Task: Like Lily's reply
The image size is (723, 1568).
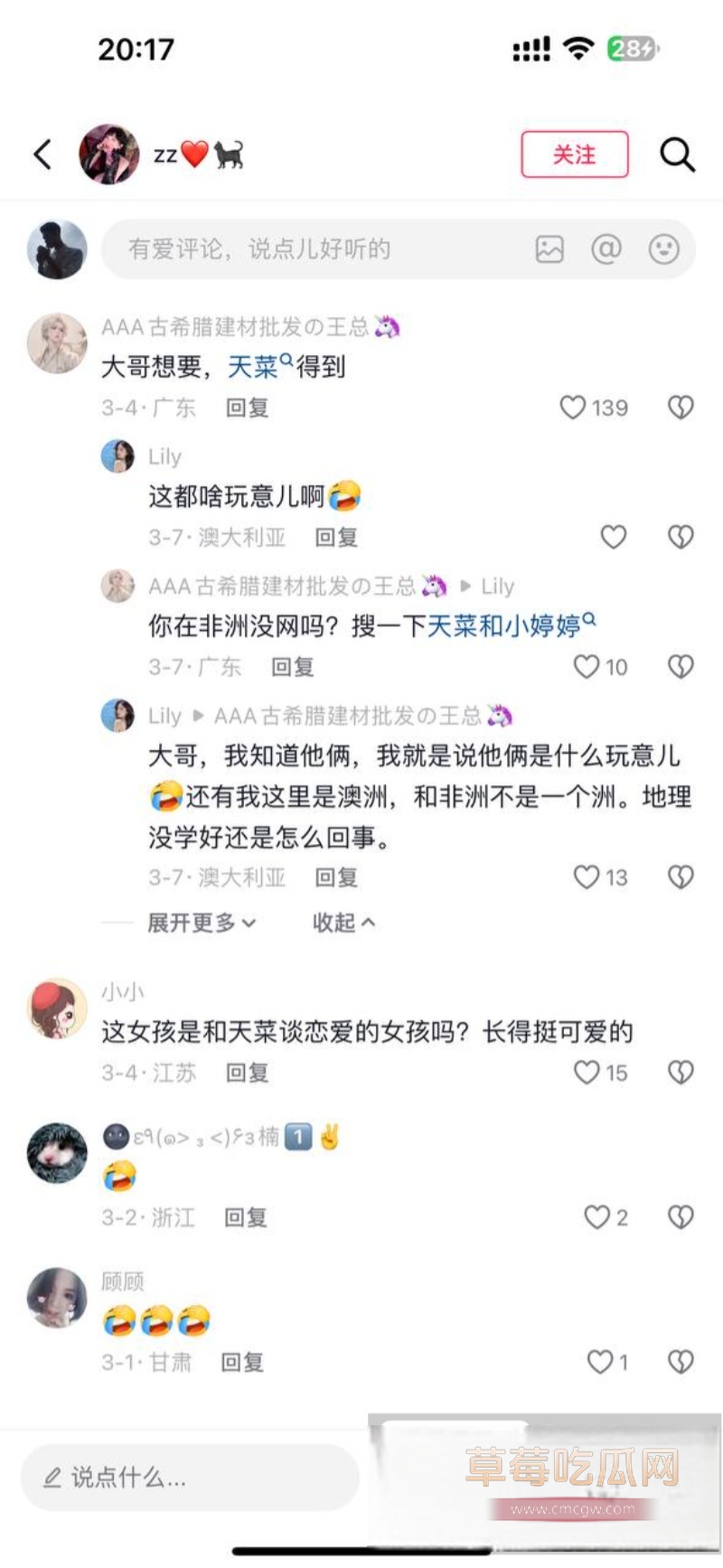Action: (614, 537)
